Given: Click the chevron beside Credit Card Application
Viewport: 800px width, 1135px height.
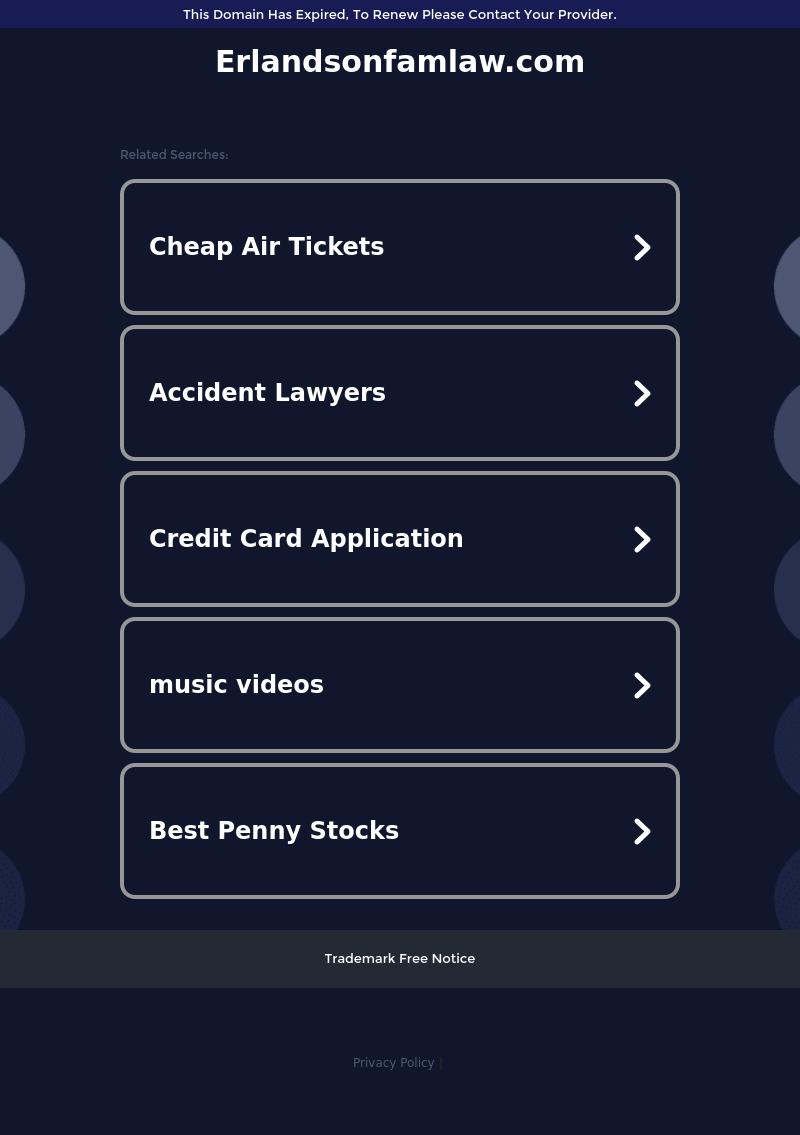Looking at the screenshot, I should click(642, 539).
